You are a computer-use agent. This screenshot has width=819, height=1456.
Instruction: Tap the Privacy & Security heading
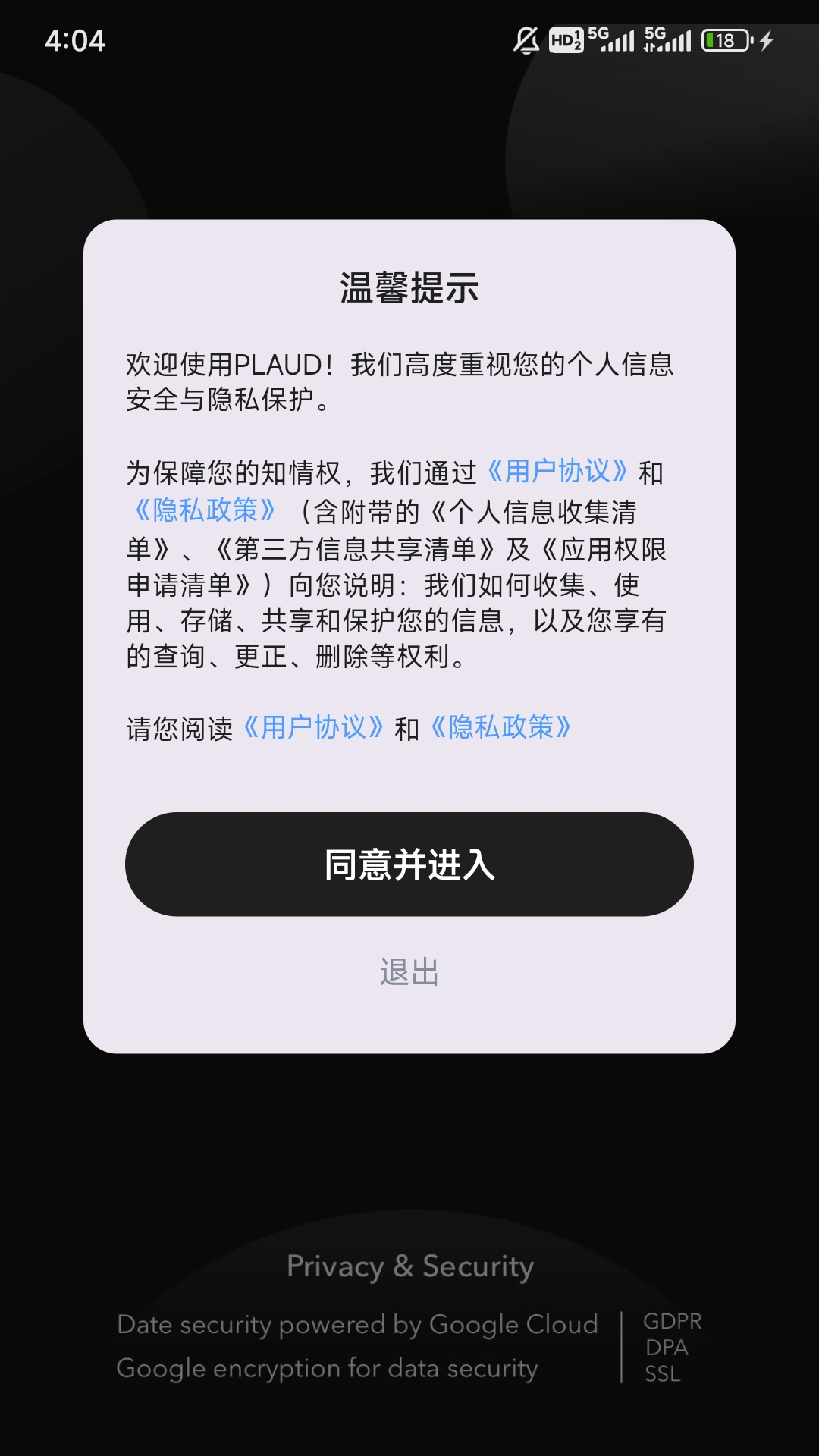(409, 1265)
